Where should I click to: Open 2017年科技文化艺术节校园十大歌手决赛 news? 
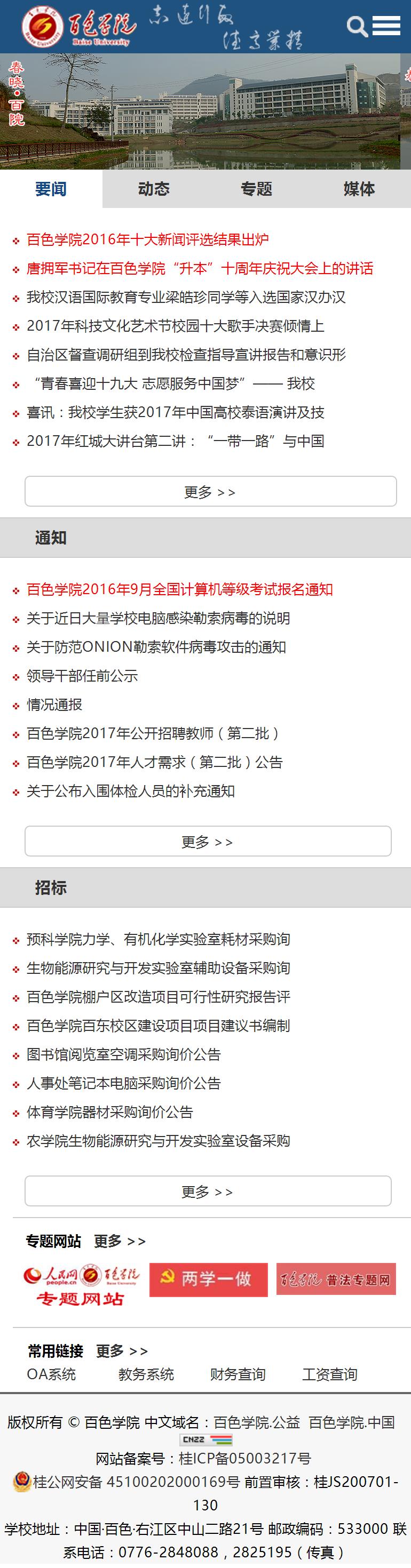(176, 326)
